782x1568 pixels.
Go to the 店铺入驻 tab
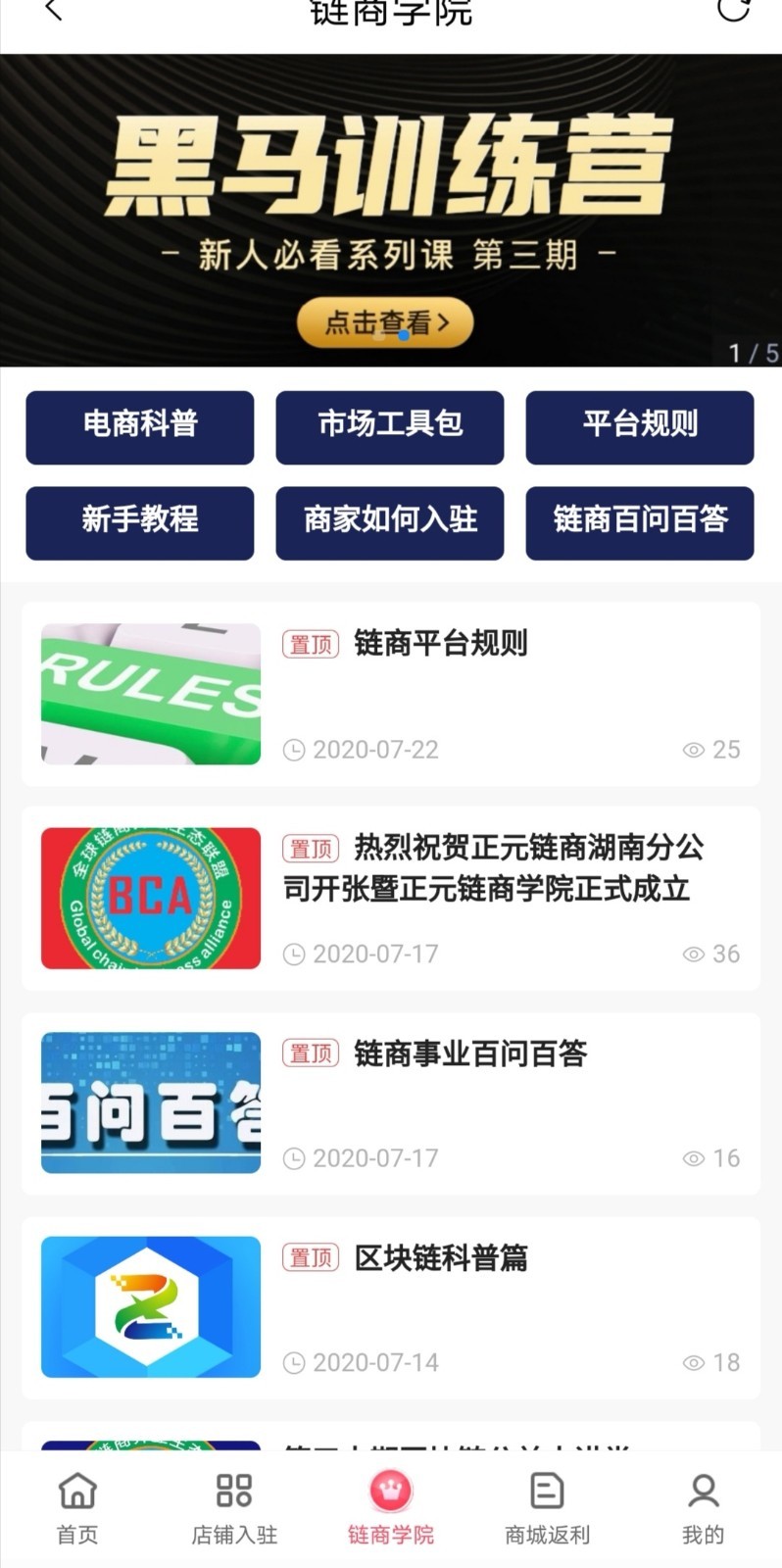[x=234, y=1508]
